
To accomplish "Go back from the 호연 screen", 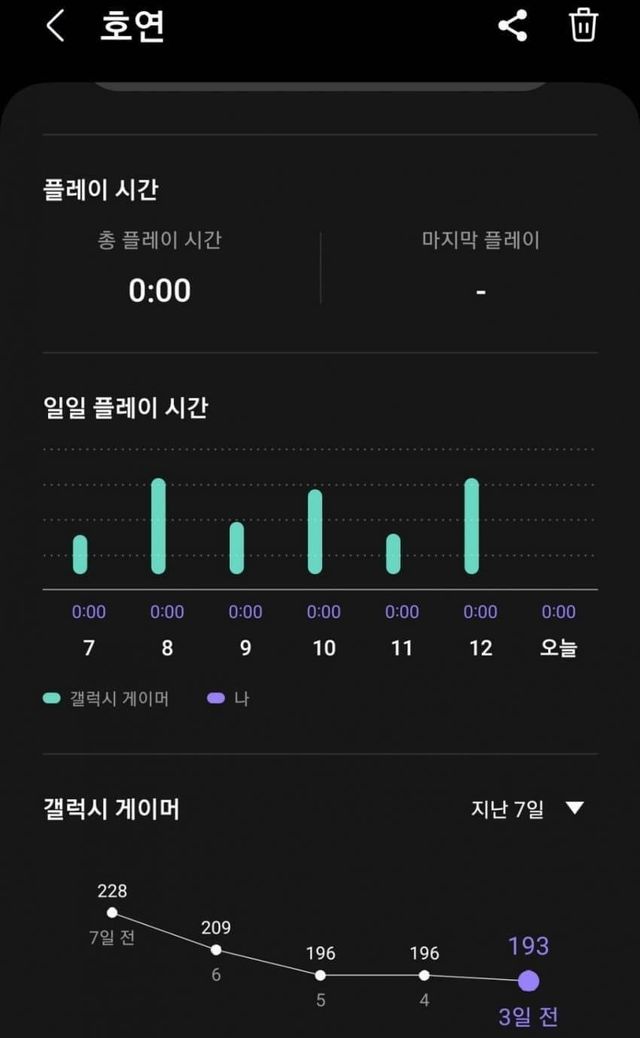I will click(x=55, y=27).
